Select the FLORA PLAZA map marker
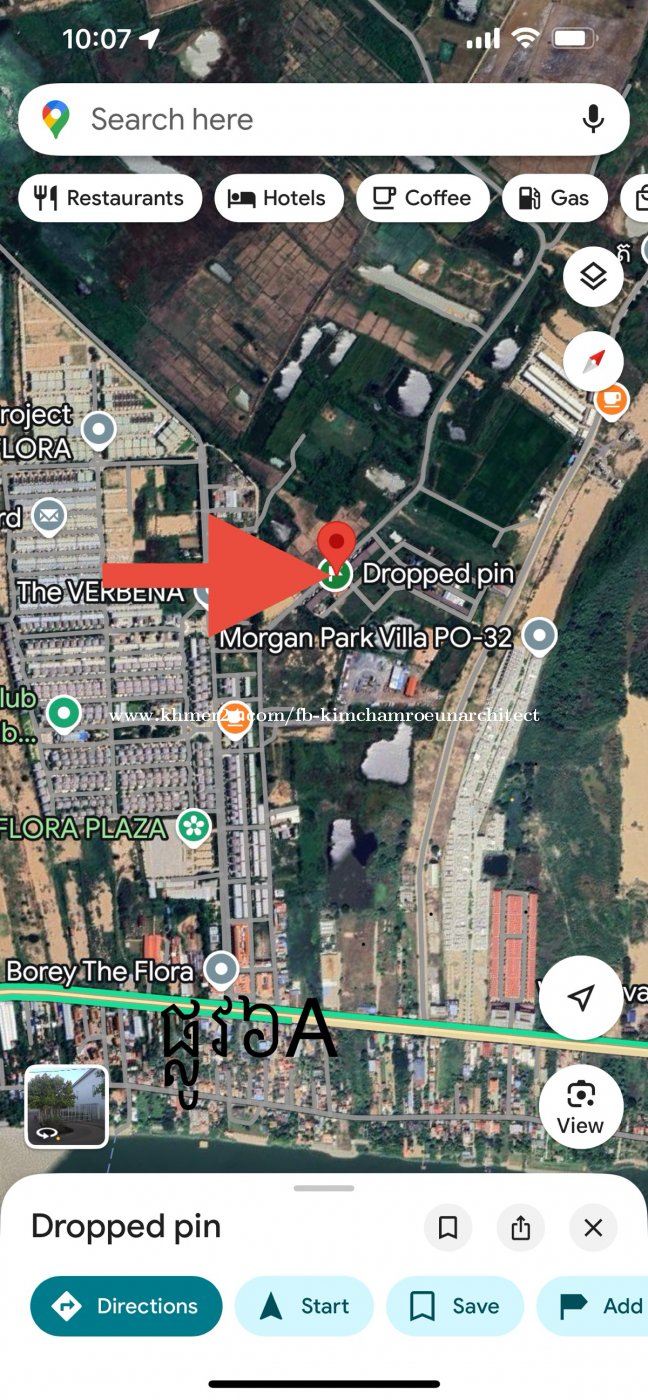The image size is (648, 1400). 194,827
